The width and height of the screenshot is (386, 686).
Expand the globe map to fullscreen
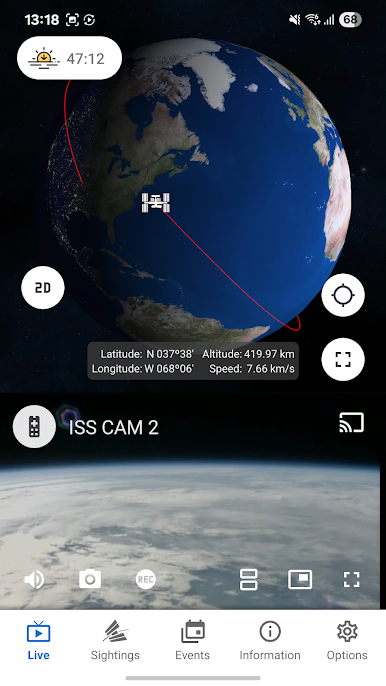pyautogui.click(x=343, y=359)
